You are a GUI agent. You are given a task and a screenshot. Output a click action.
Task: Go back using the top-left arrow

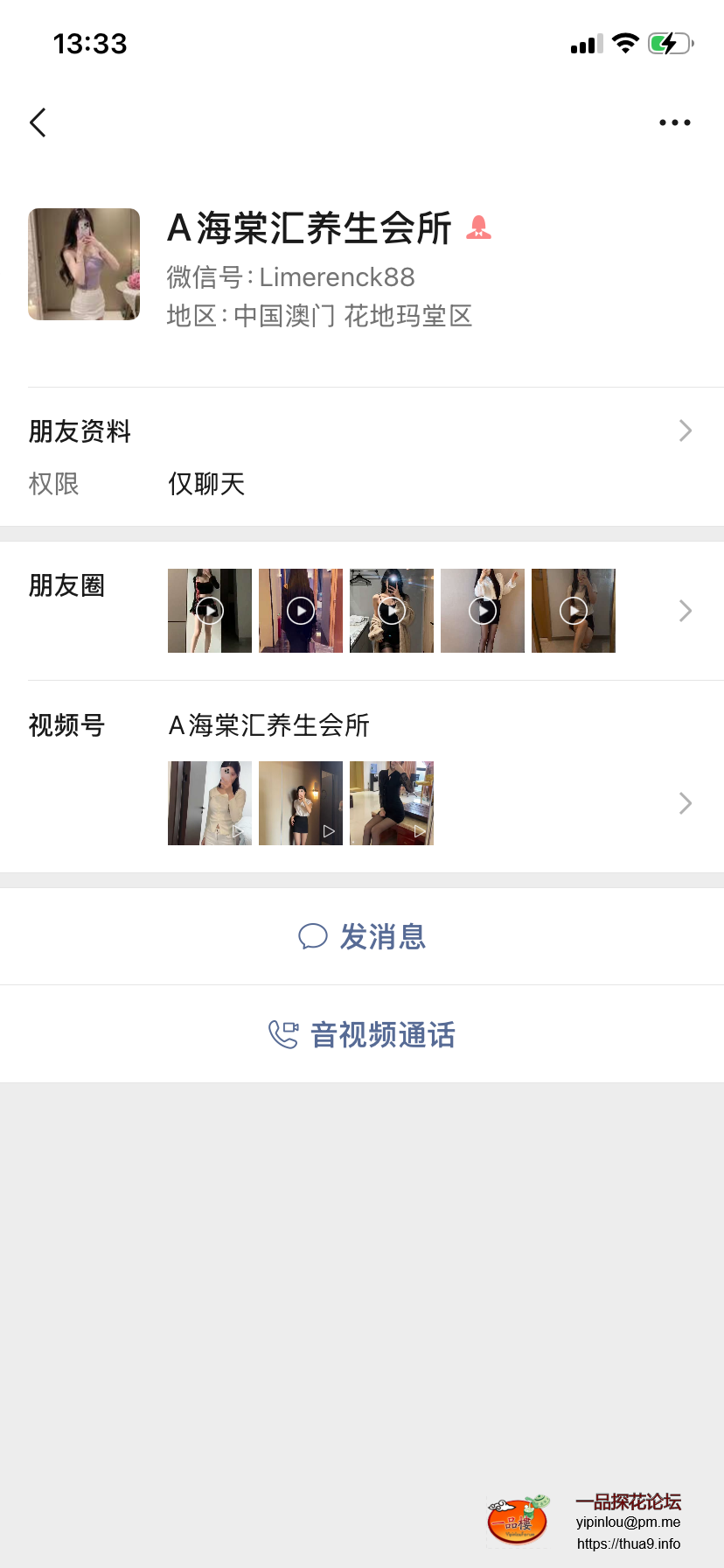click(x=38, y=122)
